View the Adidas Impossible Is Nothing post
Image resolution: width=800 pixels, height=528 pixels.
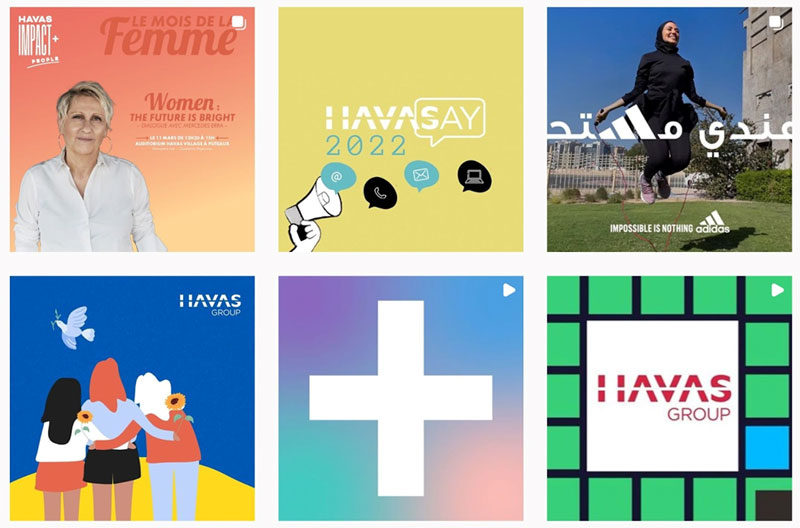[669, 129]
